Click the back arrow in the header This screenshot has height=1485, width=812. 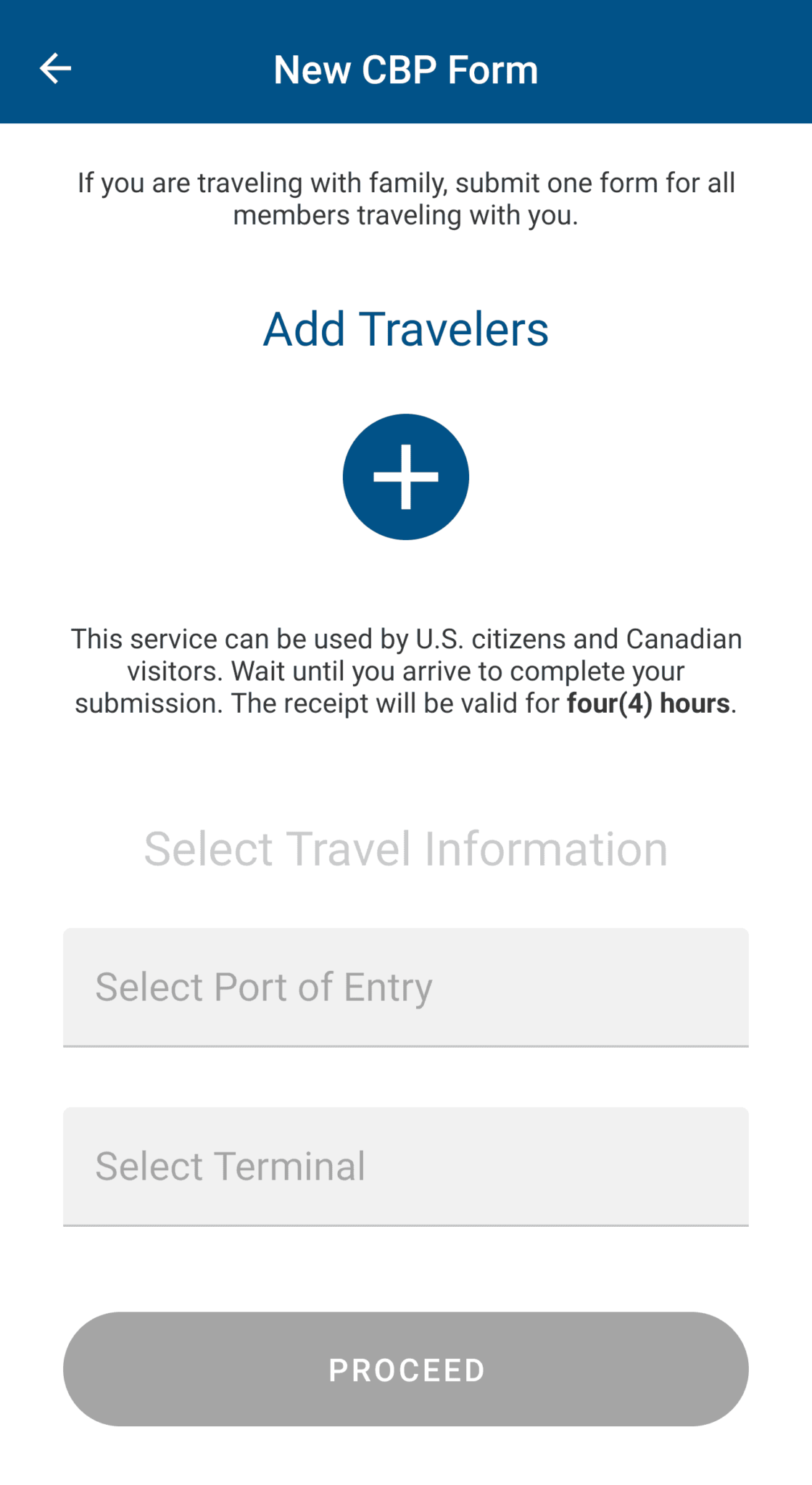point(54,67)
